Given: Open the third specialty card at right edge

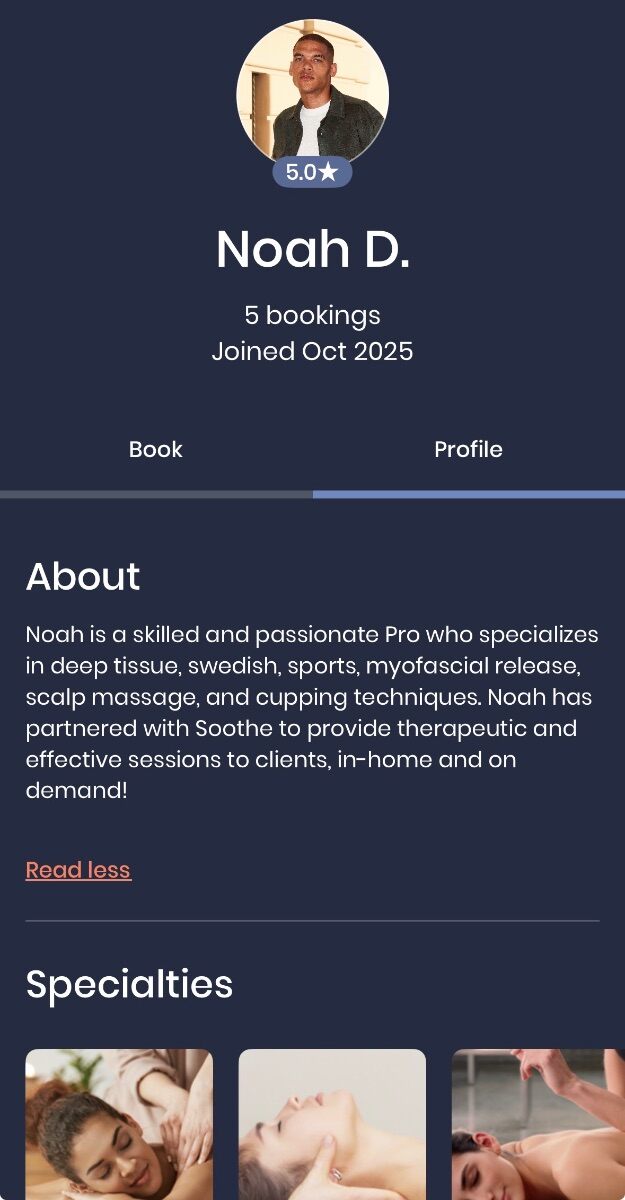Looking at the screenshot, I should 538,1124.
